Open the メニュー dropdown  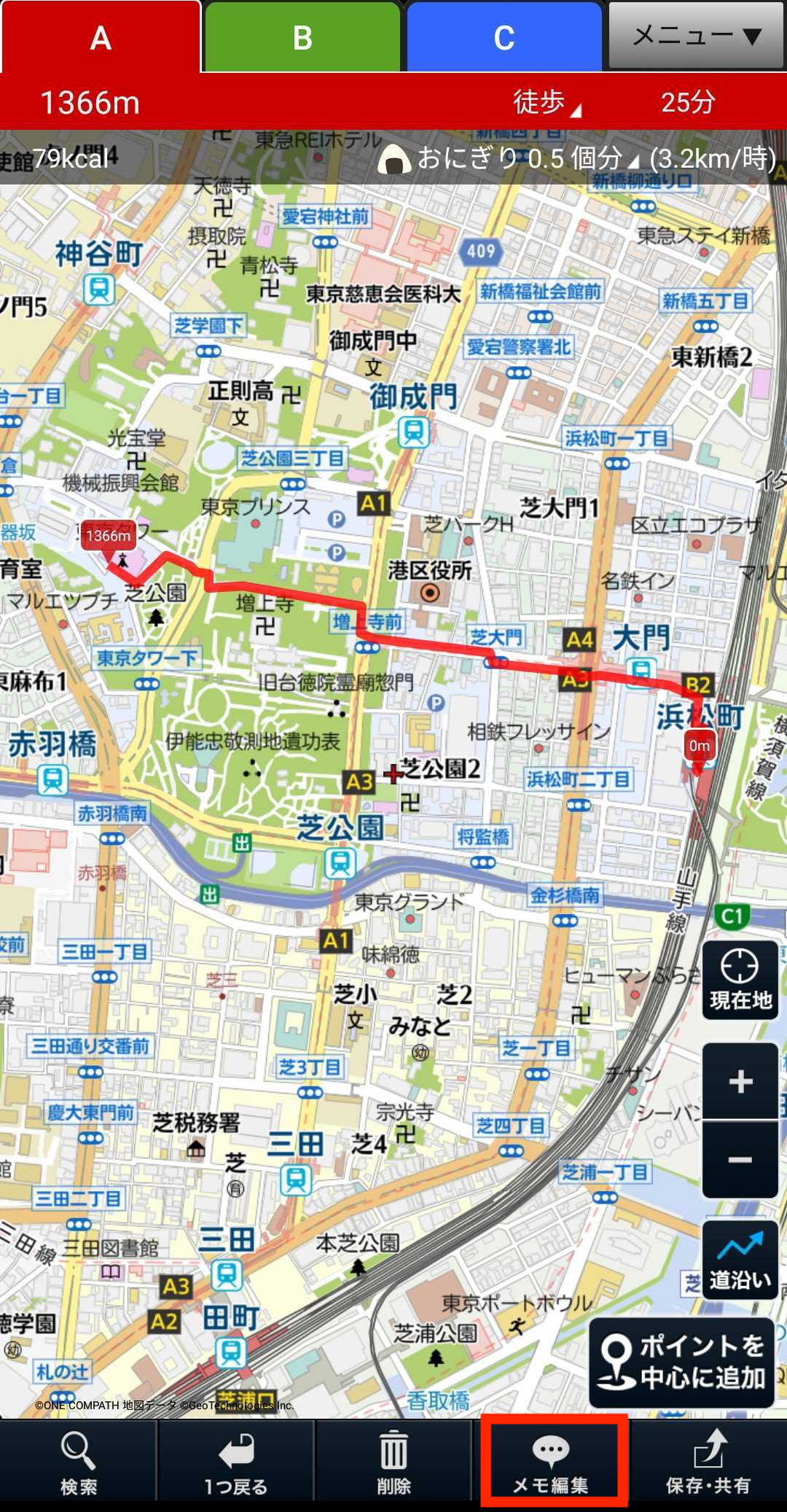coord(697,35)
